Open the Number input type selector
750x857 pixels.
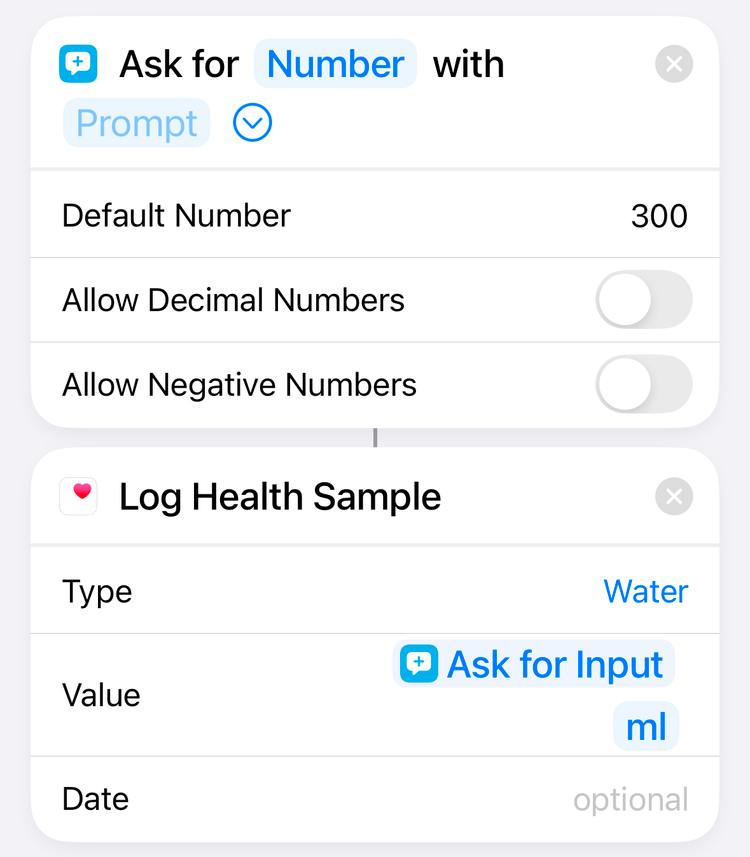click(335, 63)
